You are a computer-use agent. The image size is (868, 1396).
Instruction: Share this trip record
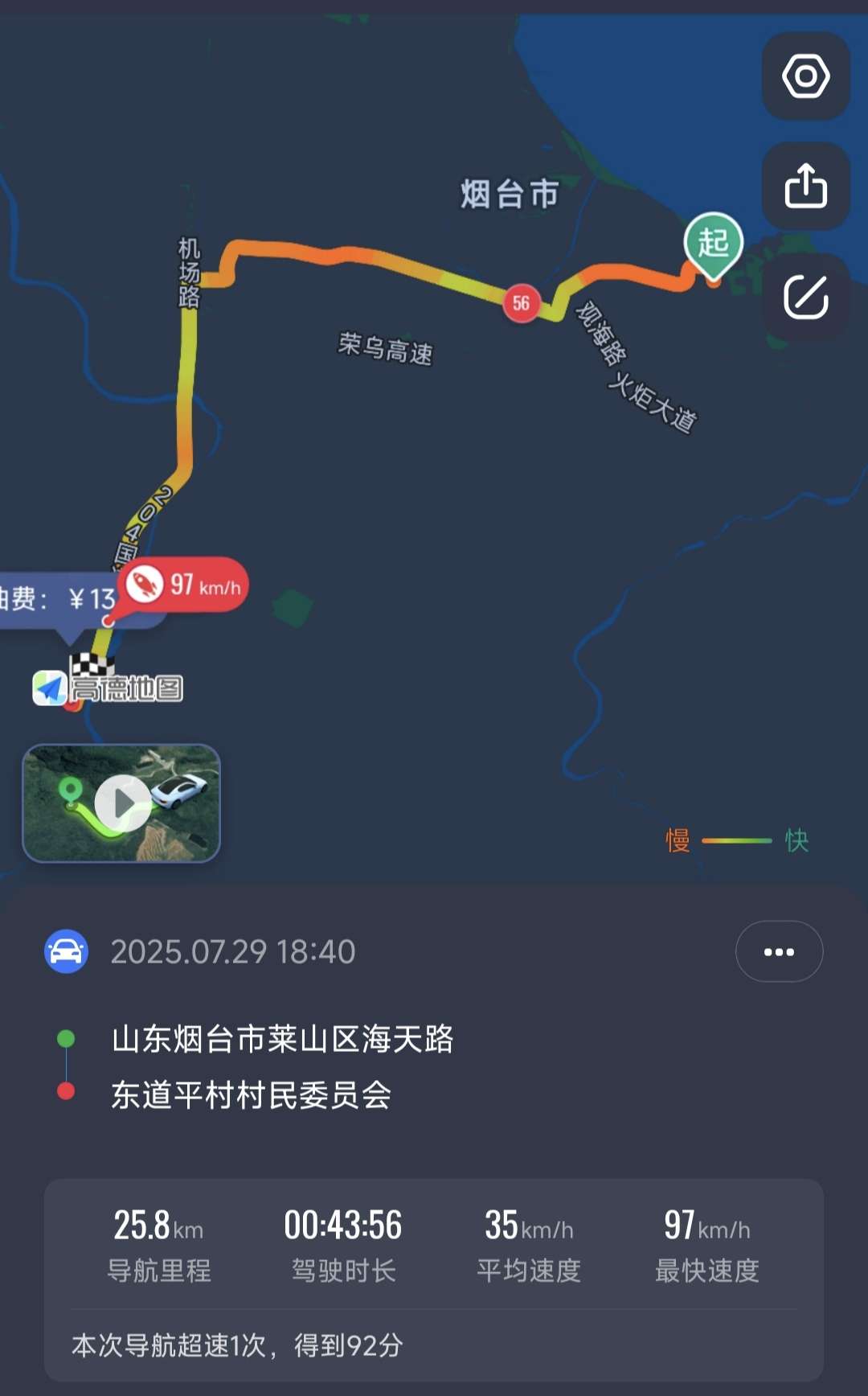click(805, 187)
